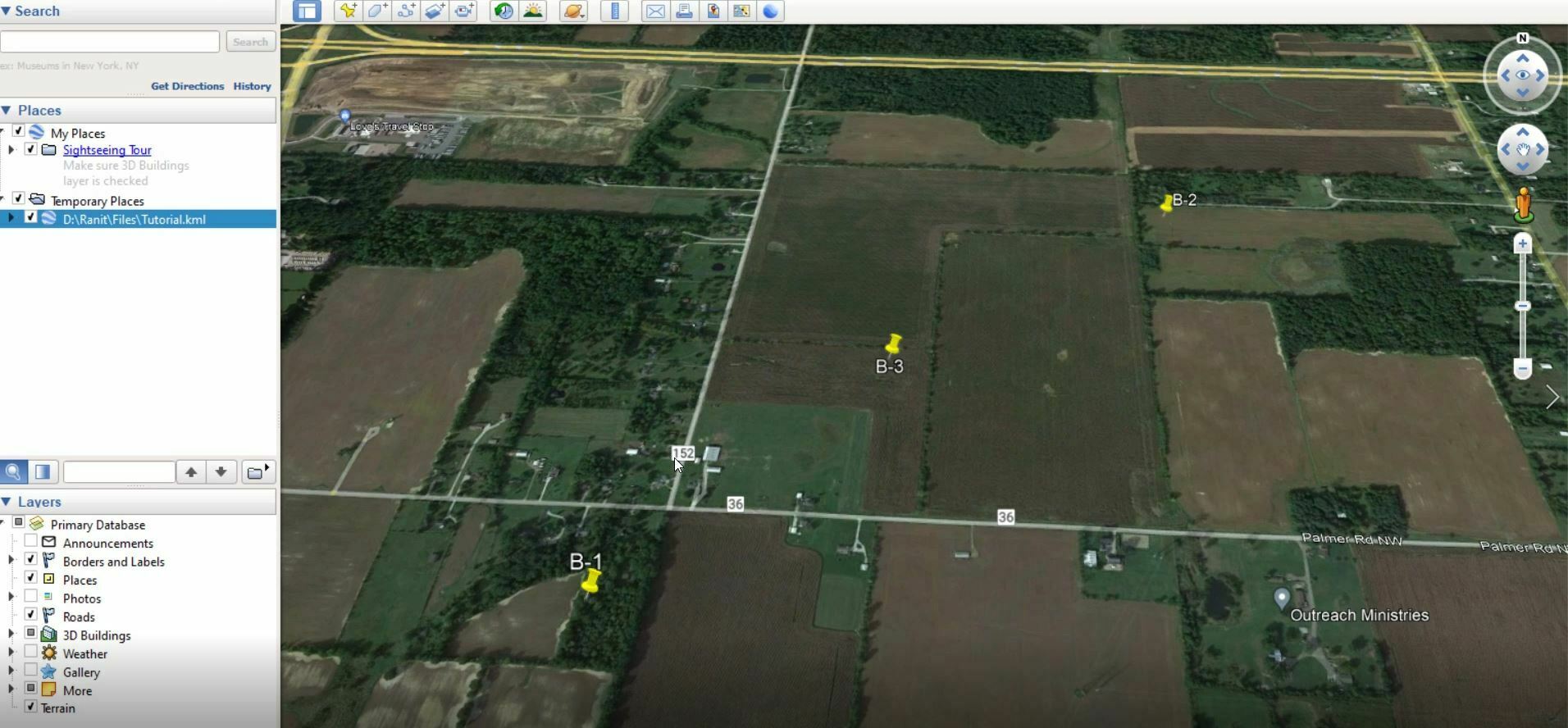Open search History
Viewport: 1568px width, 728px height.
pos(252,86)
